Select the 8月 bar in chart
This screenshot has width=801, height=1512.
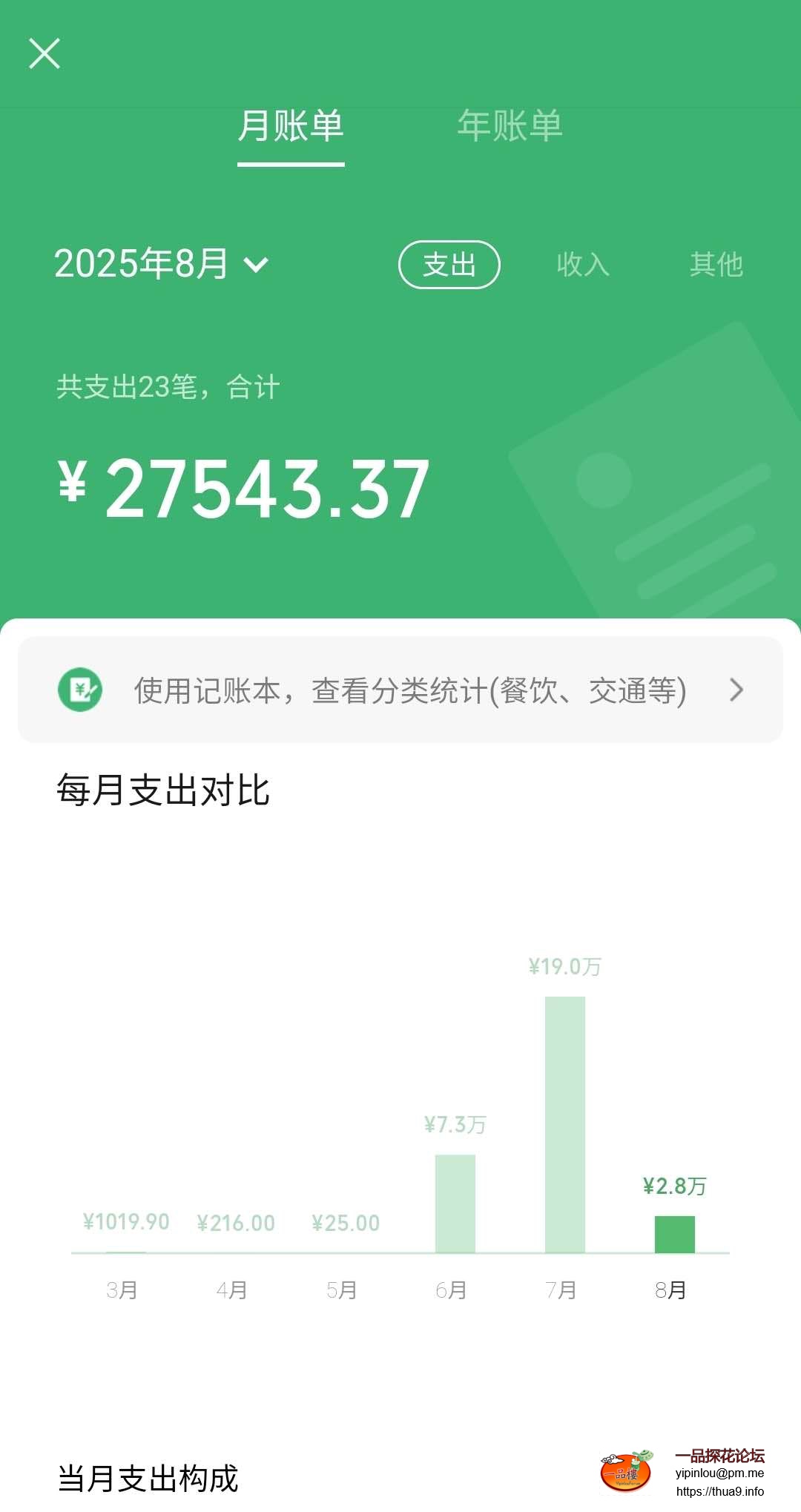pyautogui.click(x=674, y=1234)
